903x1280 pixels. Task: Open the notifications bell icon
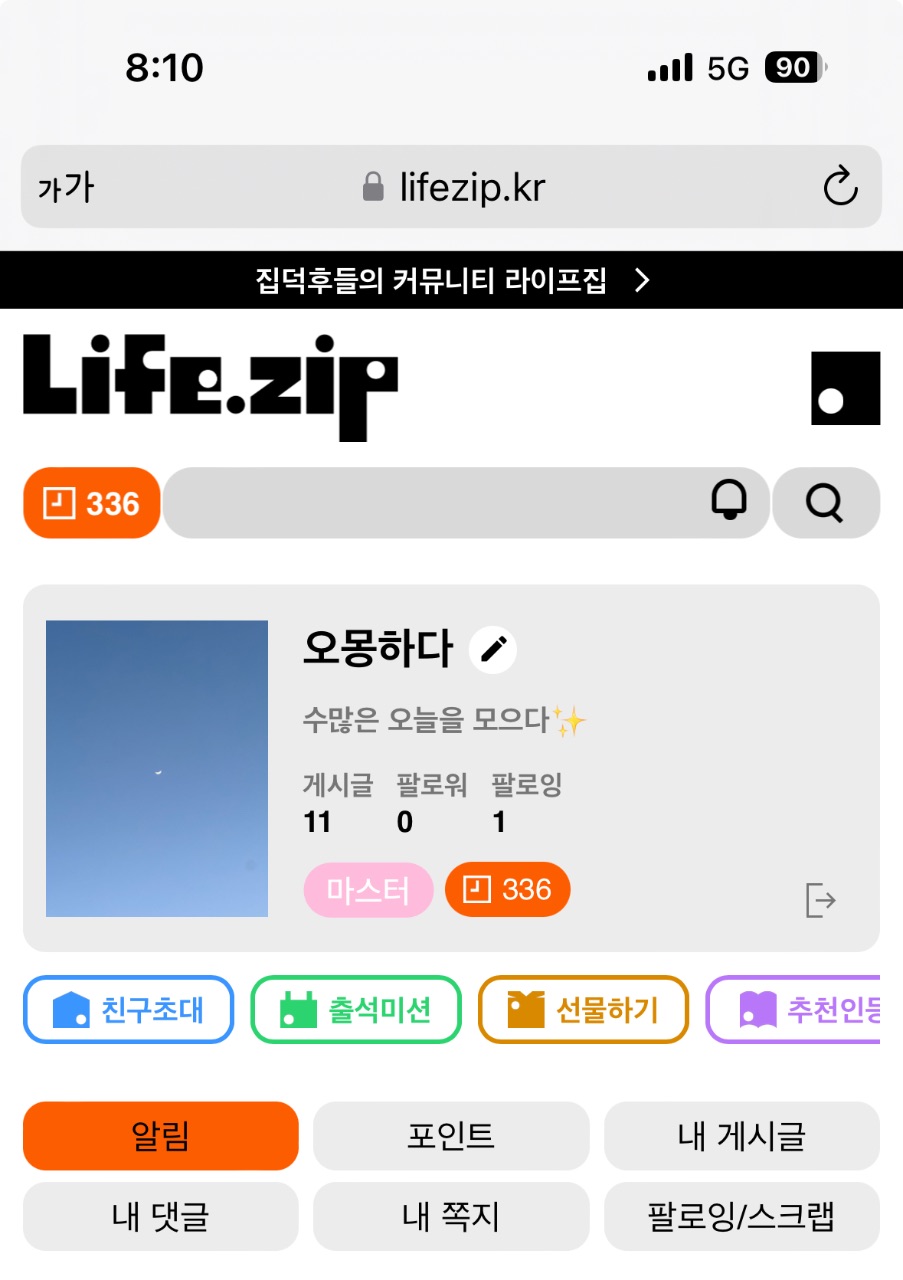click(x=729, y=500)
